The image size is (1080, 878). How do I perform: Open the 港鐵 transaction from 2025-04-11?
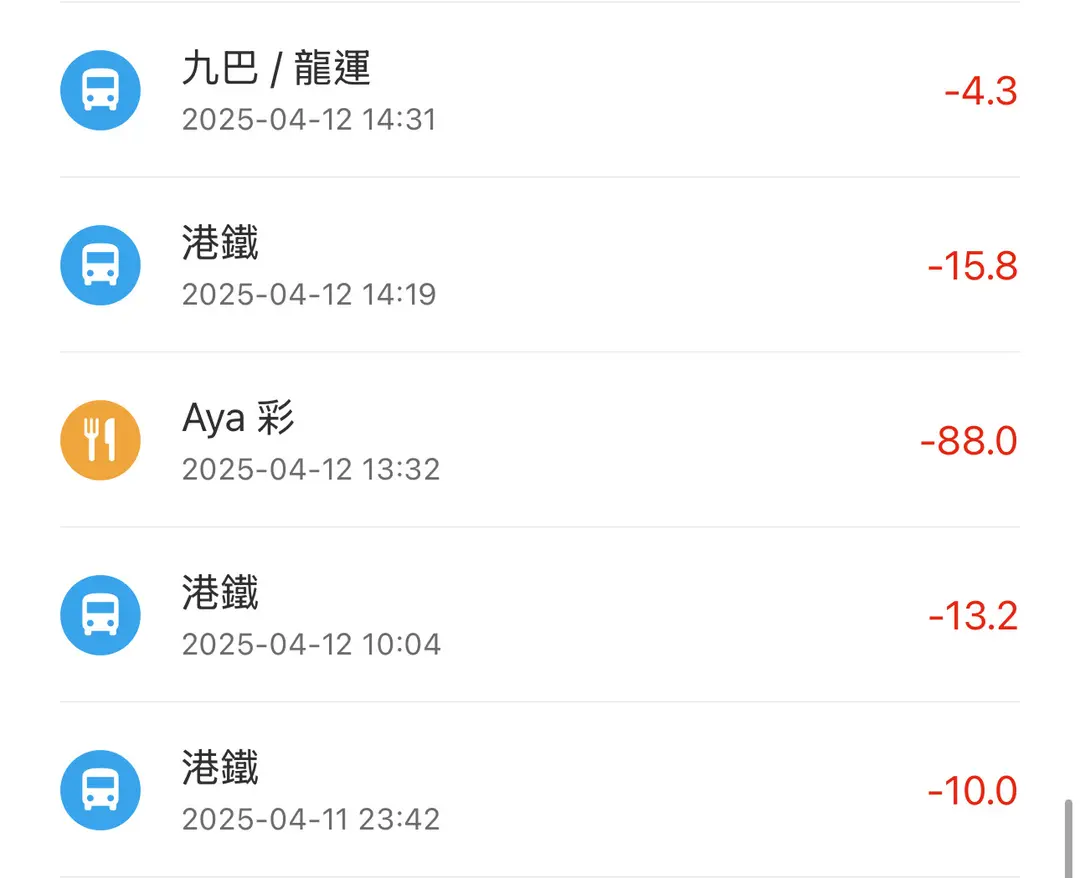(540, 791)
